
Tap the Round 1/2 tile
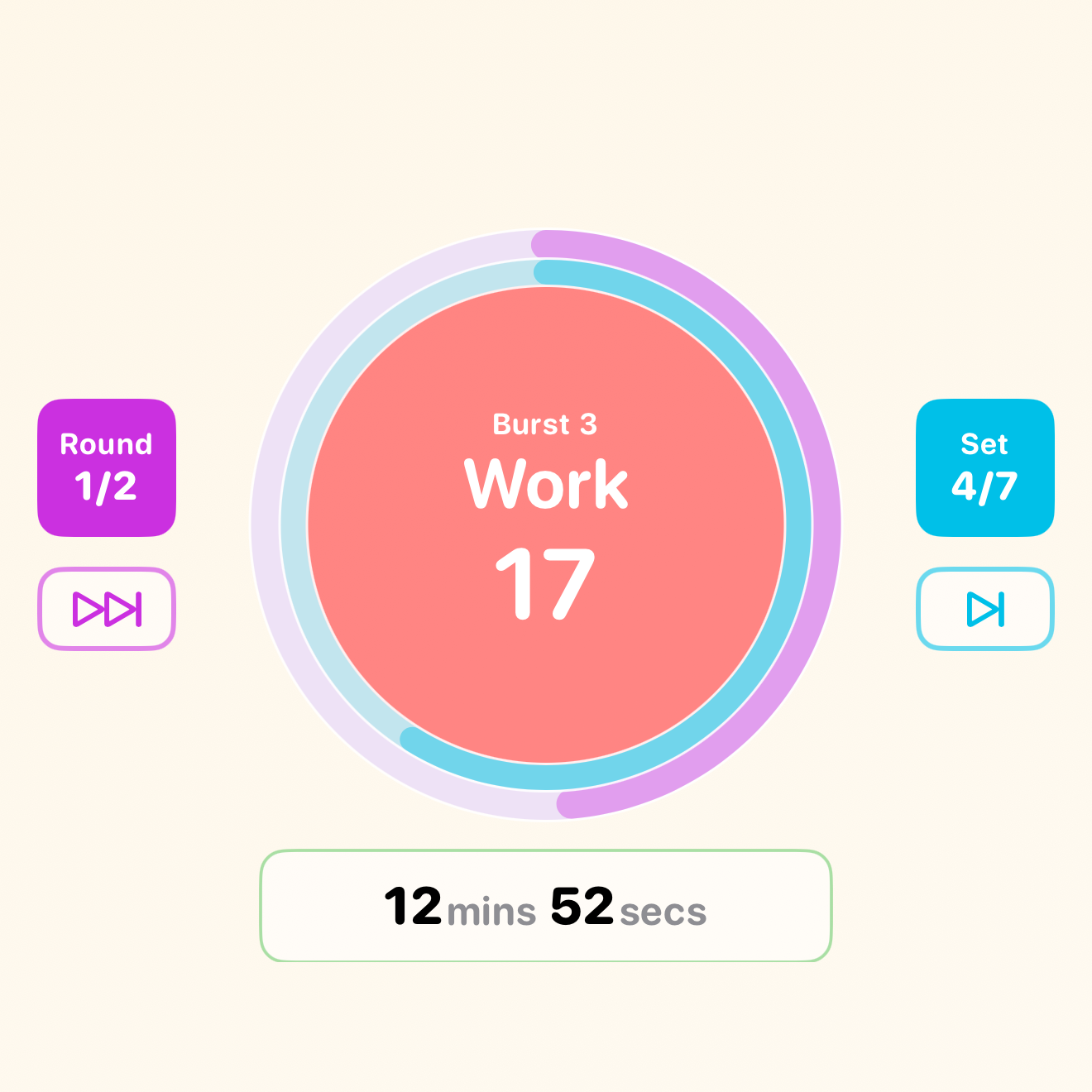pyautogui.click(x=107, y=467)
